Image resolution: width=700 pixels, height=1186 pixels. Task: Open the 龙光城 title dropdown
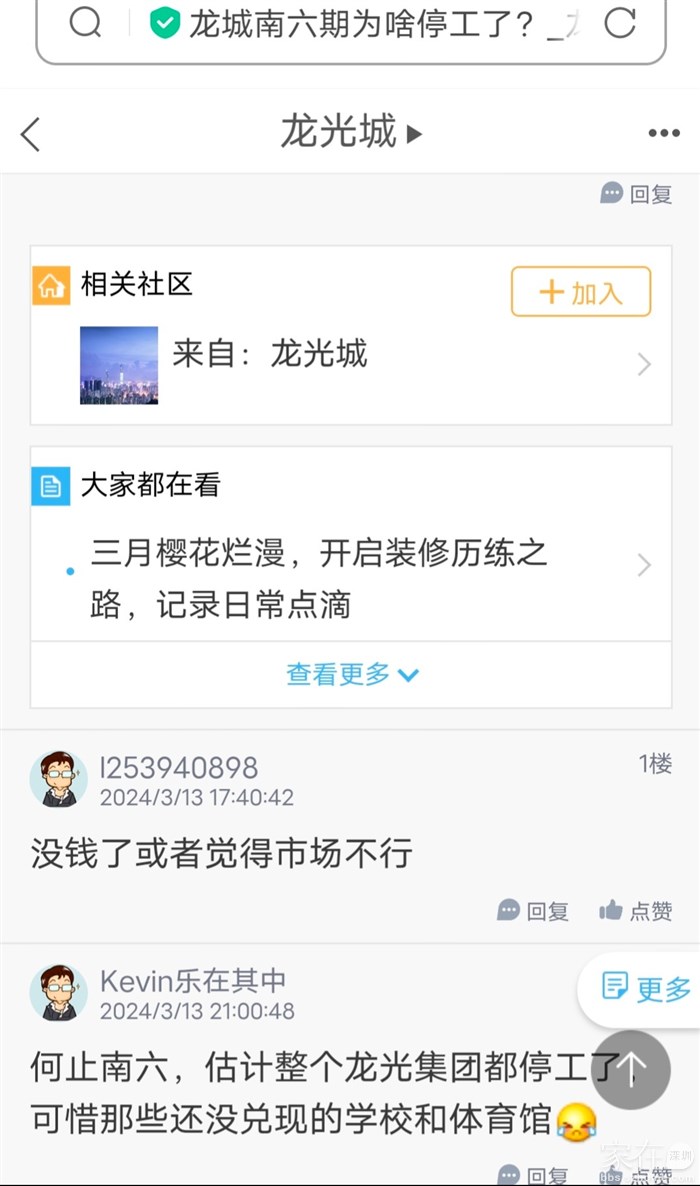tap(351, 132)
